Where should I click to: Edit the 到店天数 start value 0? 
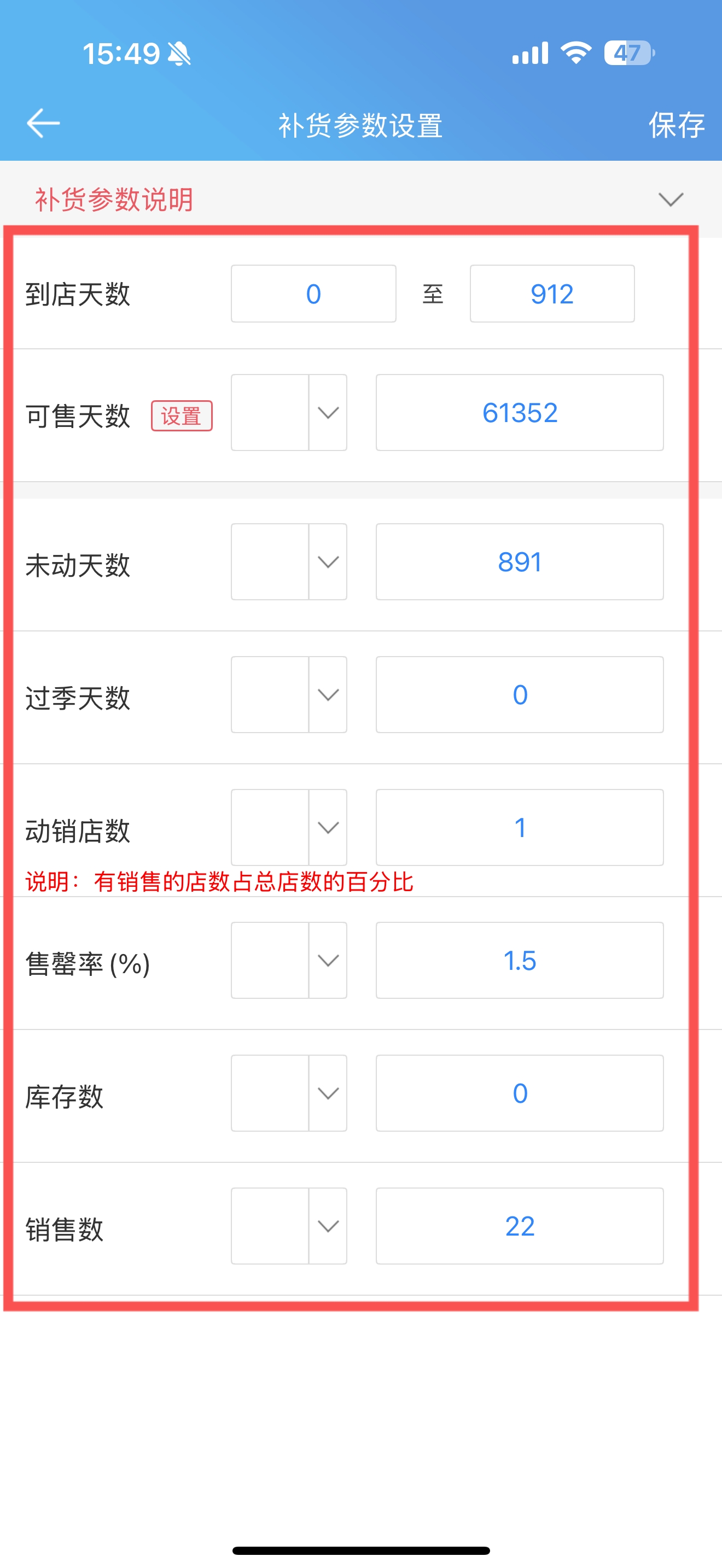coord(313,294)
